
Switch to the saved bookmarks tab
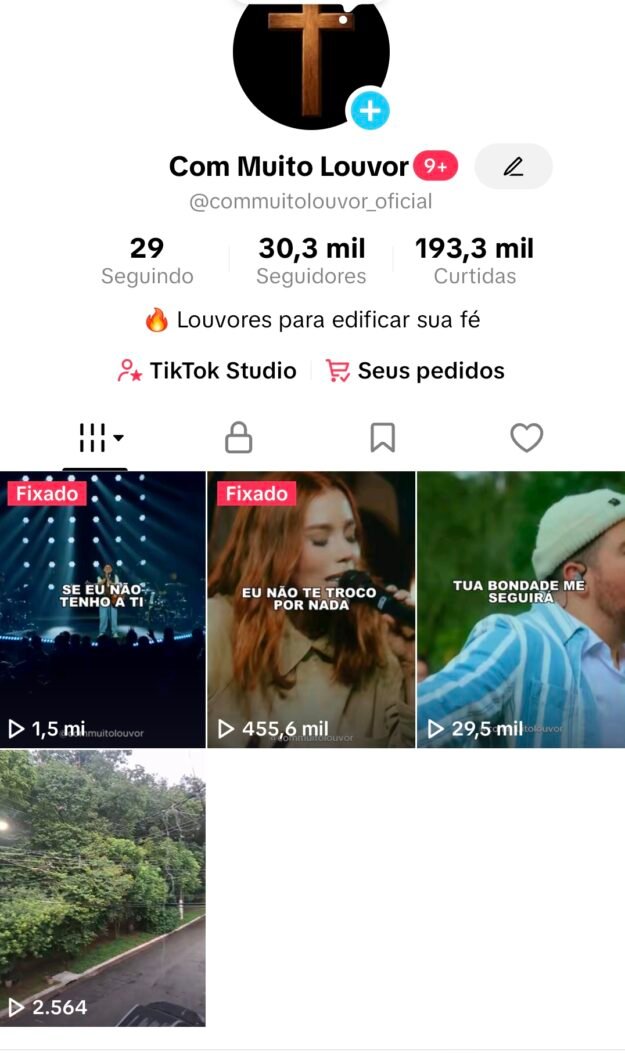382,437
